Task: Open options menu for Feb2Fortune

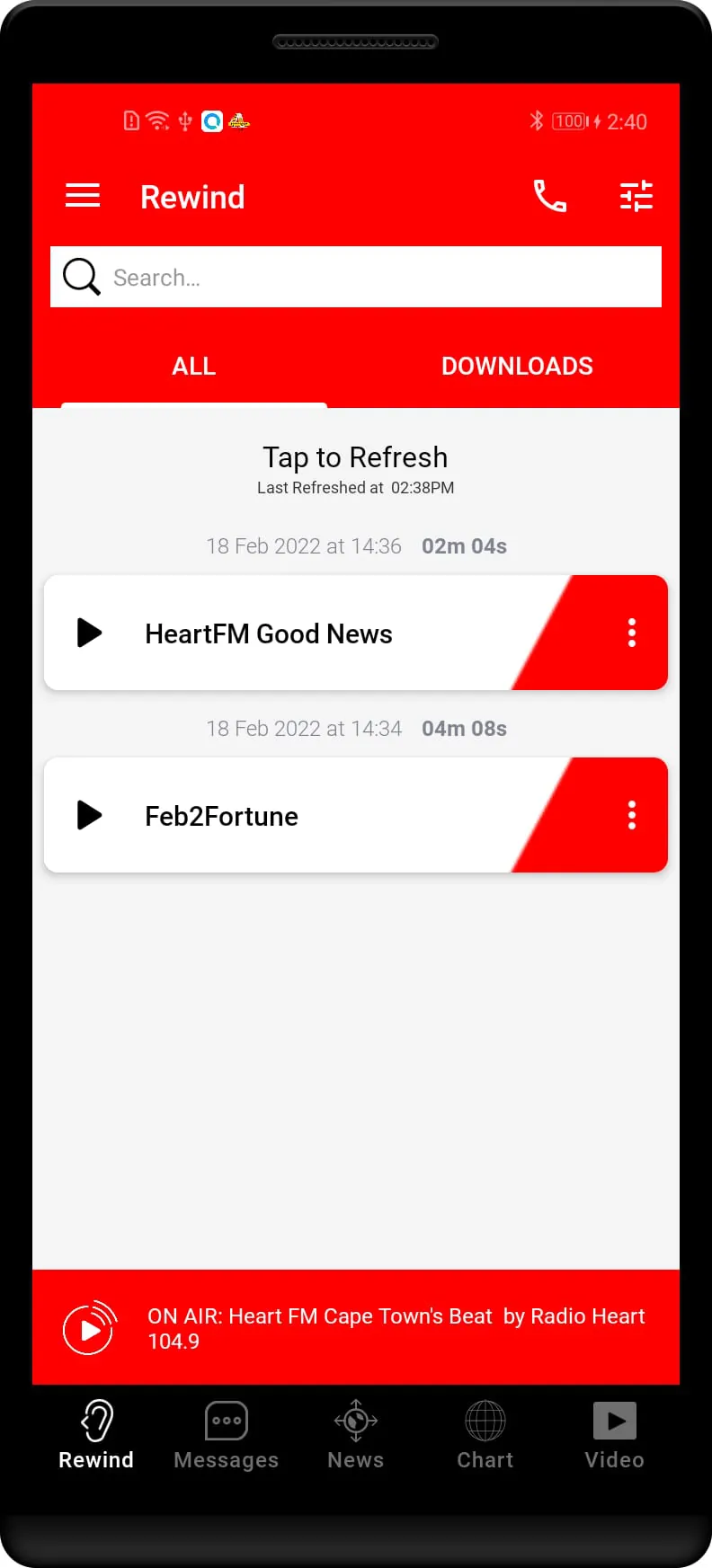Action: coord(632,815)
